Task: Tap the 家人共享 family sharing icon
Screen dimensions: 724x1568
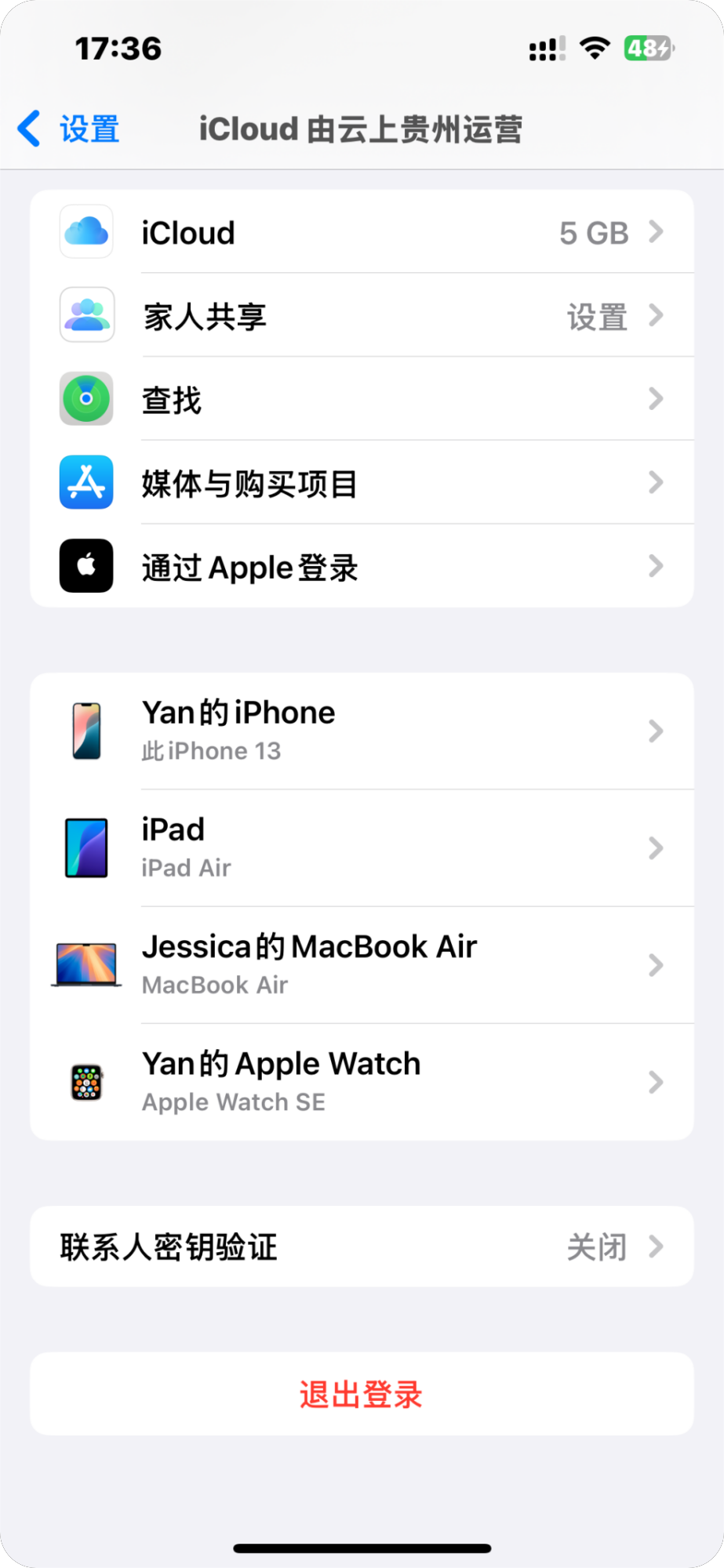Action: (86, 314)
